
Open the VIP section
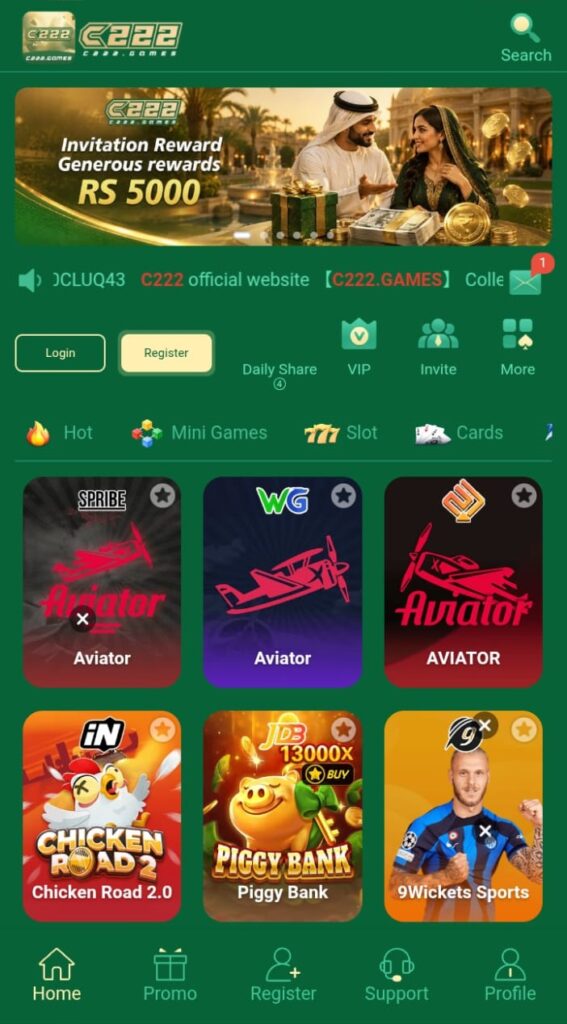point(359,347)
